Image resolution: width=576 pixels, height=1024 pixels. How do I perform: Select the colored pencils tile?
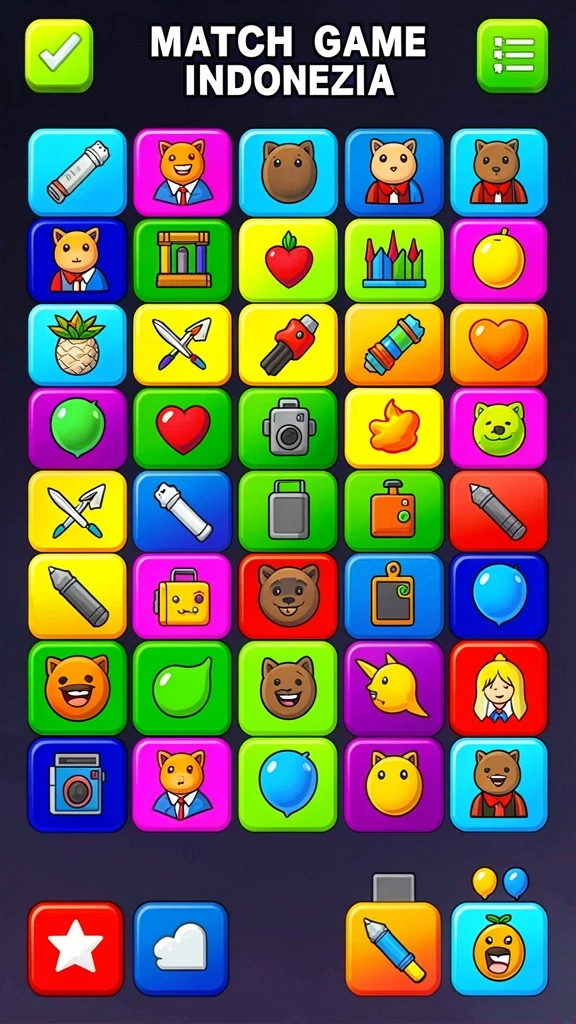[x=394, y=260]
